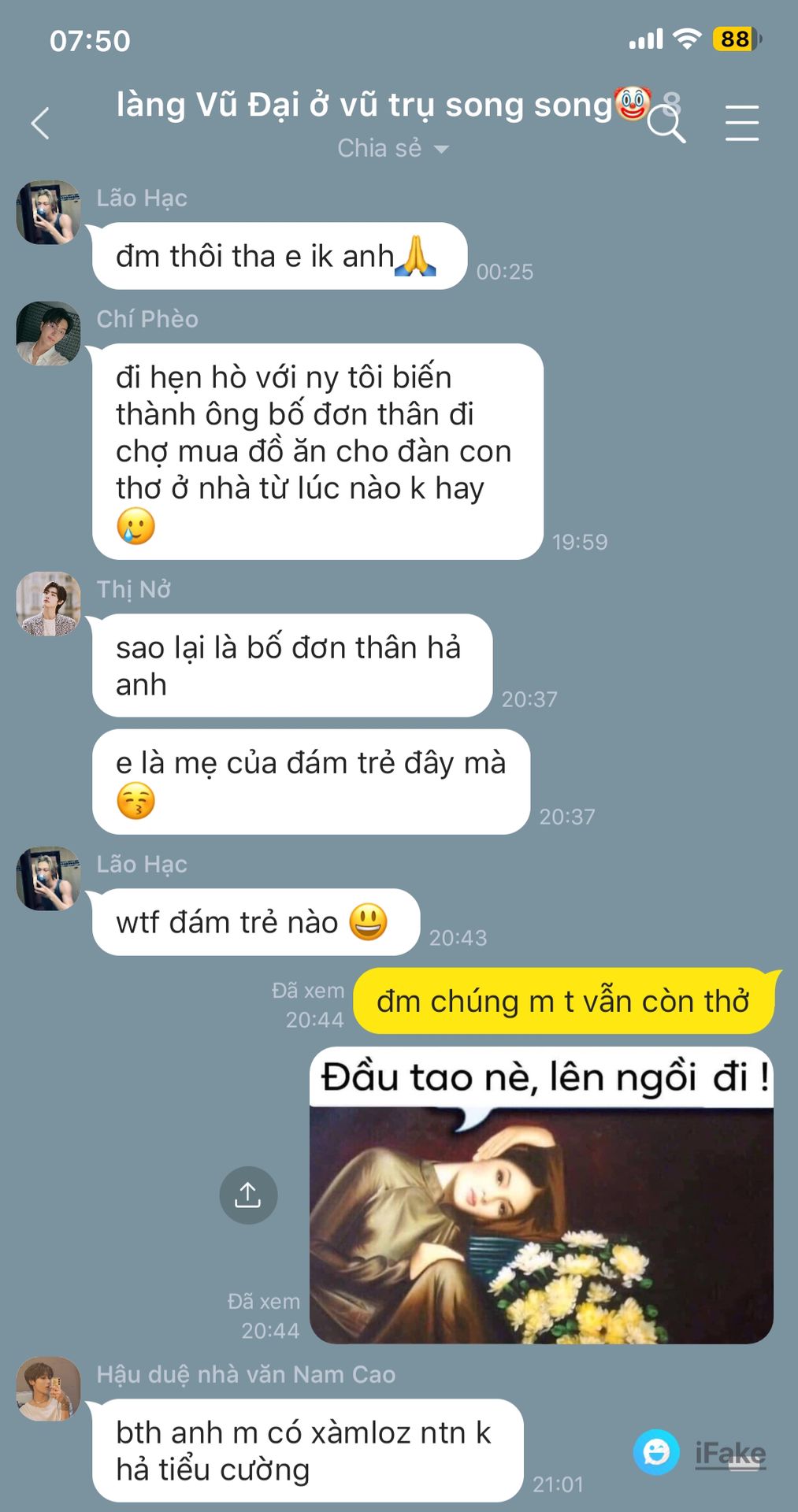View Thị Nở's profile picture
The width and height of the screenshot is (798, 1512).
pyautogui.click(x=49, y=604)
